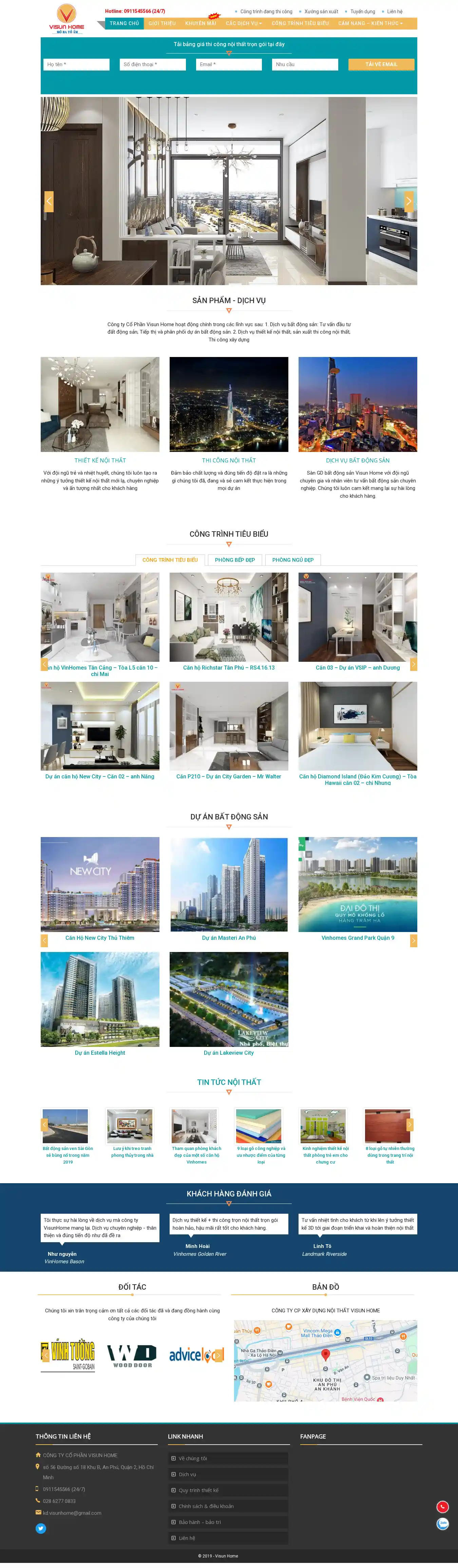Tap the red phone call button
This screenshot has width=458, height=1568.
coord(443,1507)
